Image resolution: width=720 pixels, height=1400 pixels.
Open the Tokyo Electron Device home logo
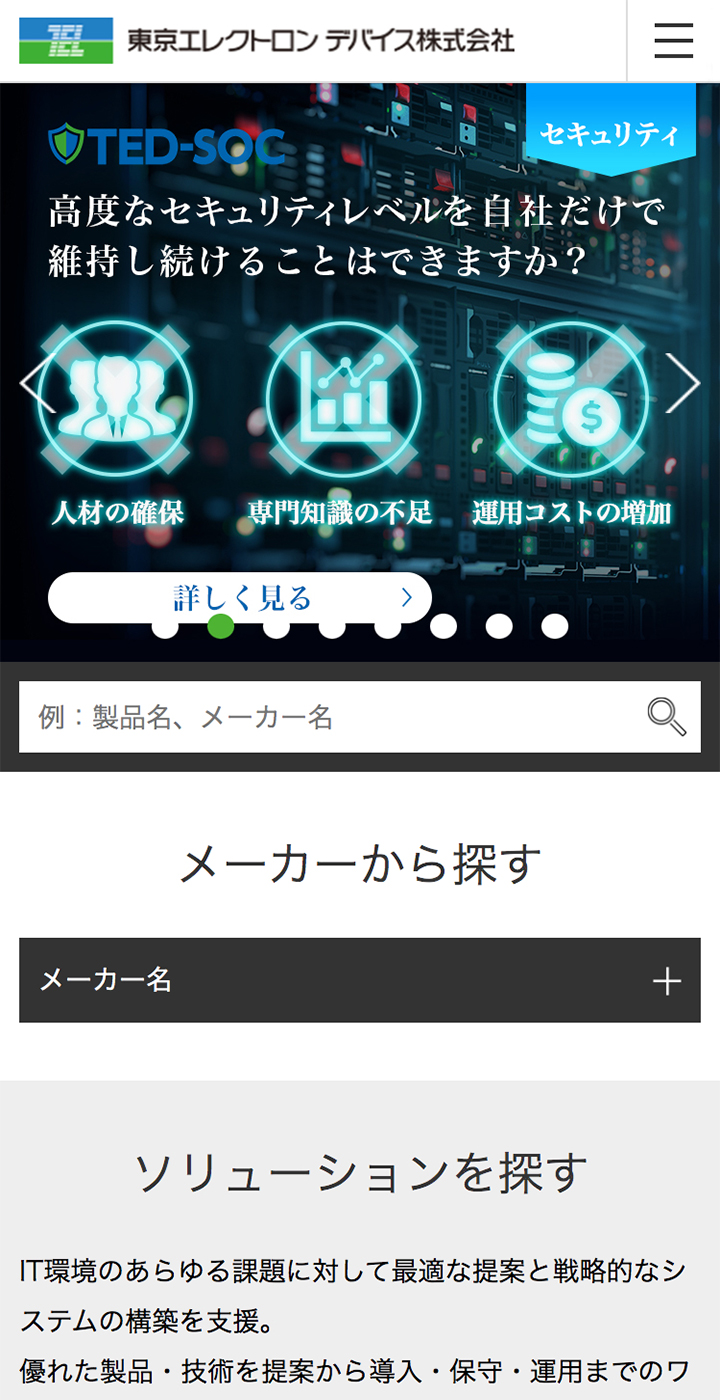click(266, 41)
